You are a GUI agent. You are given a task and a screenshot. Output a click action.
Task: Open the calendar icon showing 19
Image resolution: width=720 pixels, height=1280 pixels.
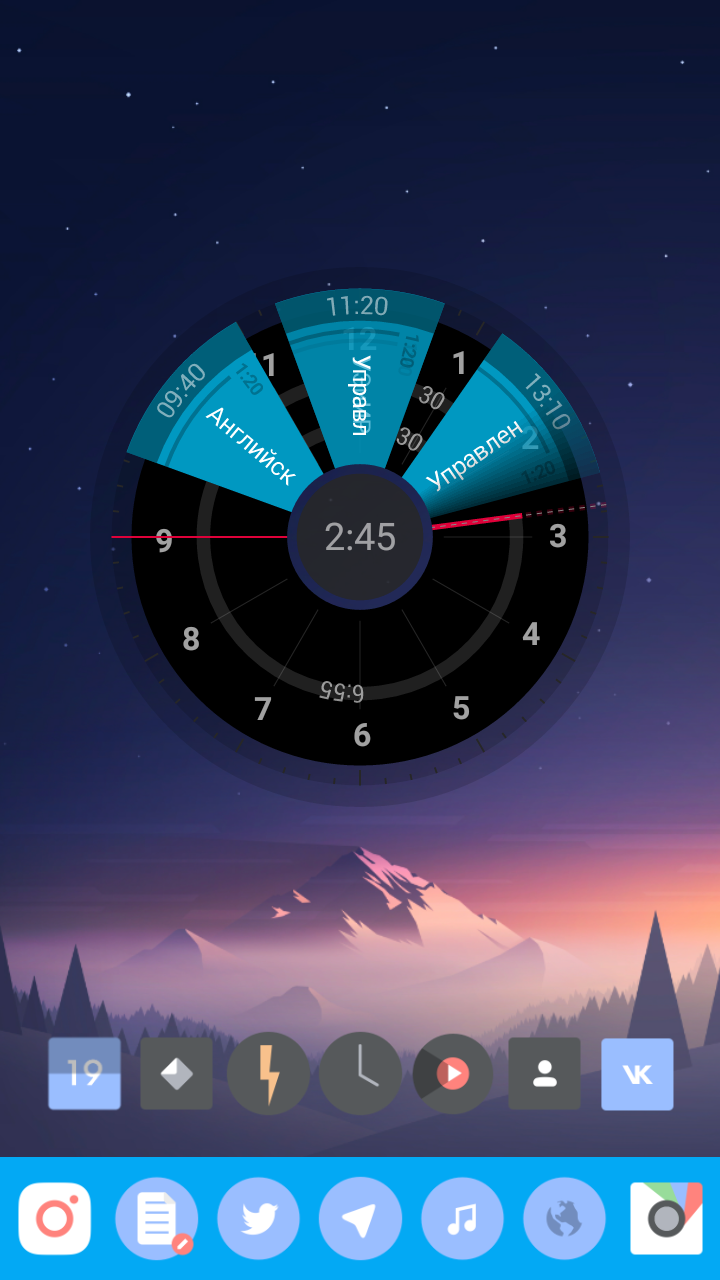tap(85, 1074)
